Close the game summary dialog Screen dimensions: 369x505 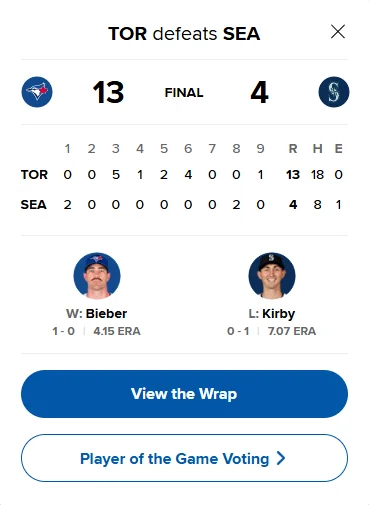point(338,32)
